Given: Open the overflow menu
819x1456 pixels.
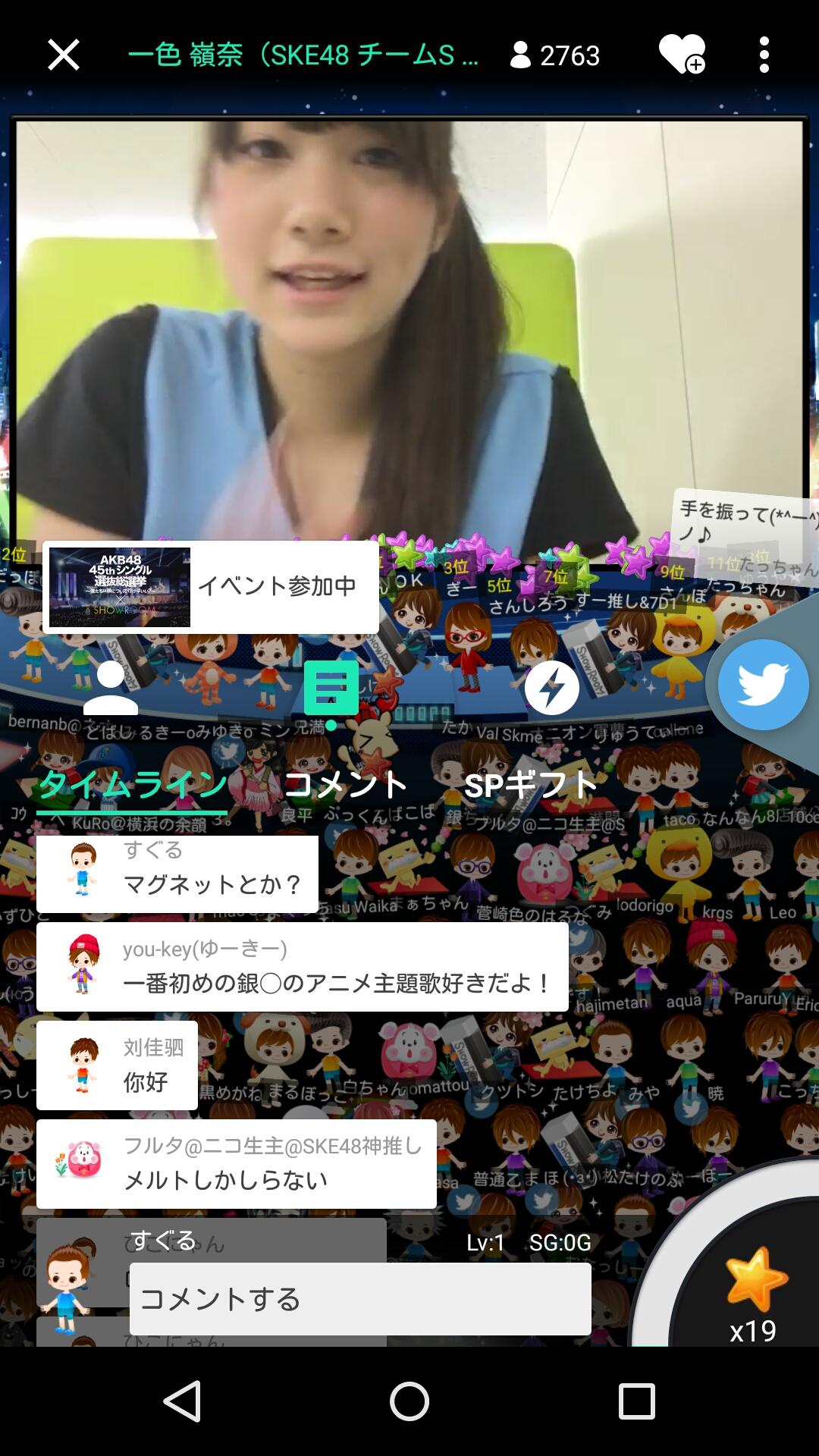Looking at the screenshot, I should 764,55.
